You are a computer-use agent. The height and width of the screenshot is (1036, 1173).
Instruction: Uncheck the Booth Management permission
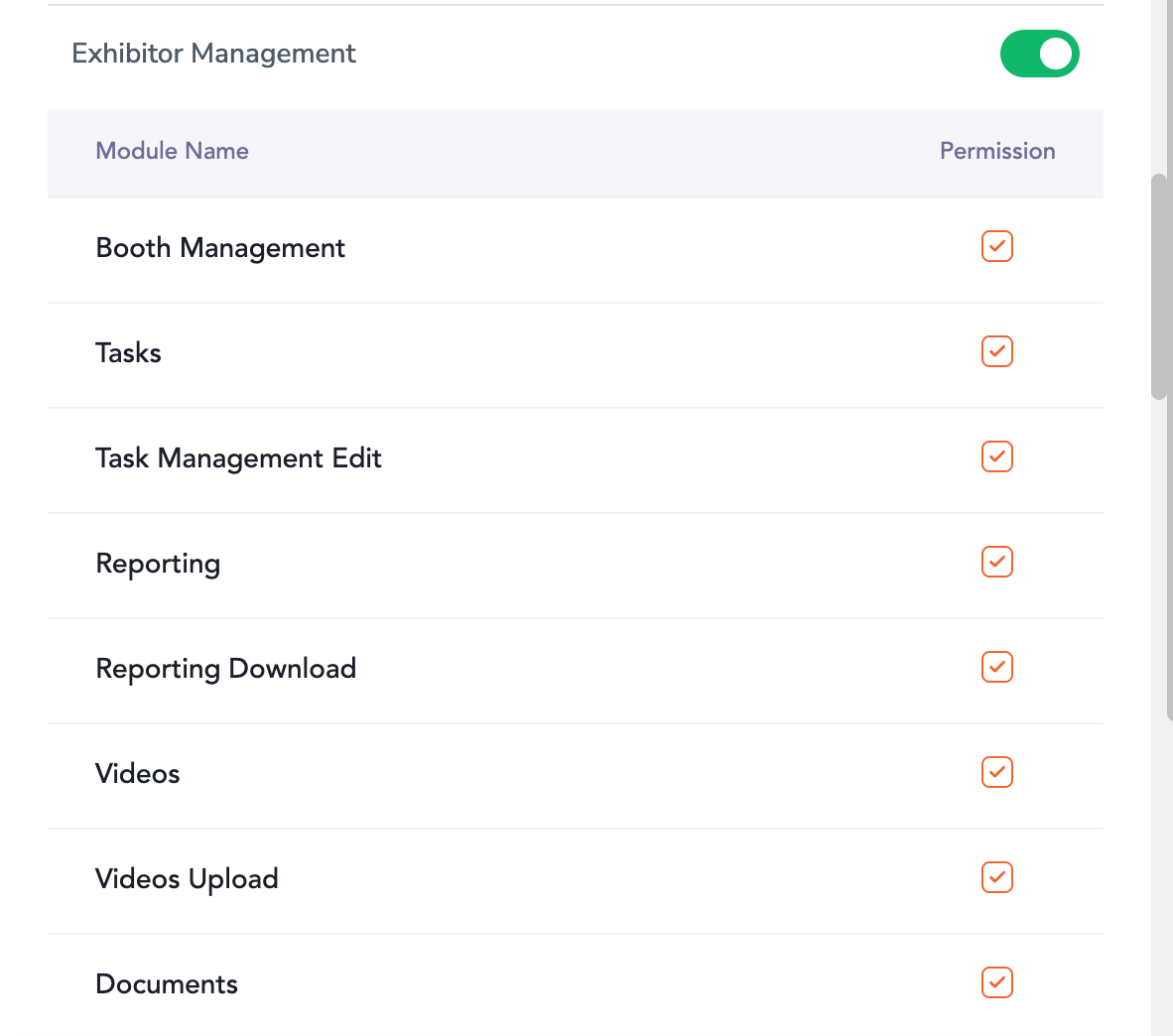pyautogui.click(x=996, y=246)
